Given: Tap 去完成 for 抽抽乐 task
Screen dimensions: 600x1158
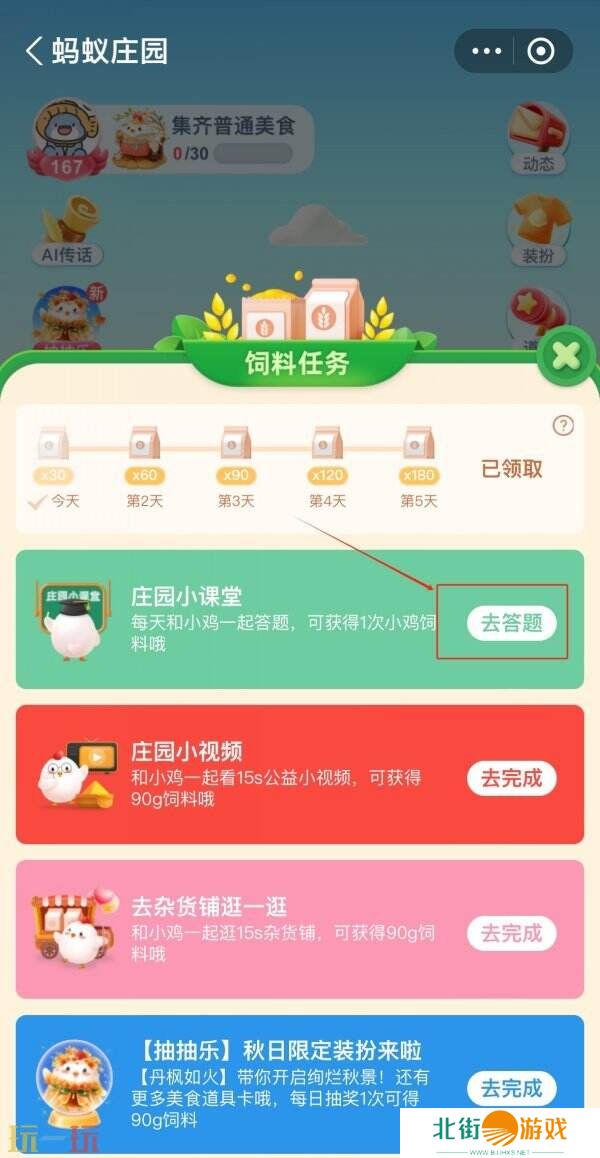Looking at the screenshot, I should [511, 1087].
